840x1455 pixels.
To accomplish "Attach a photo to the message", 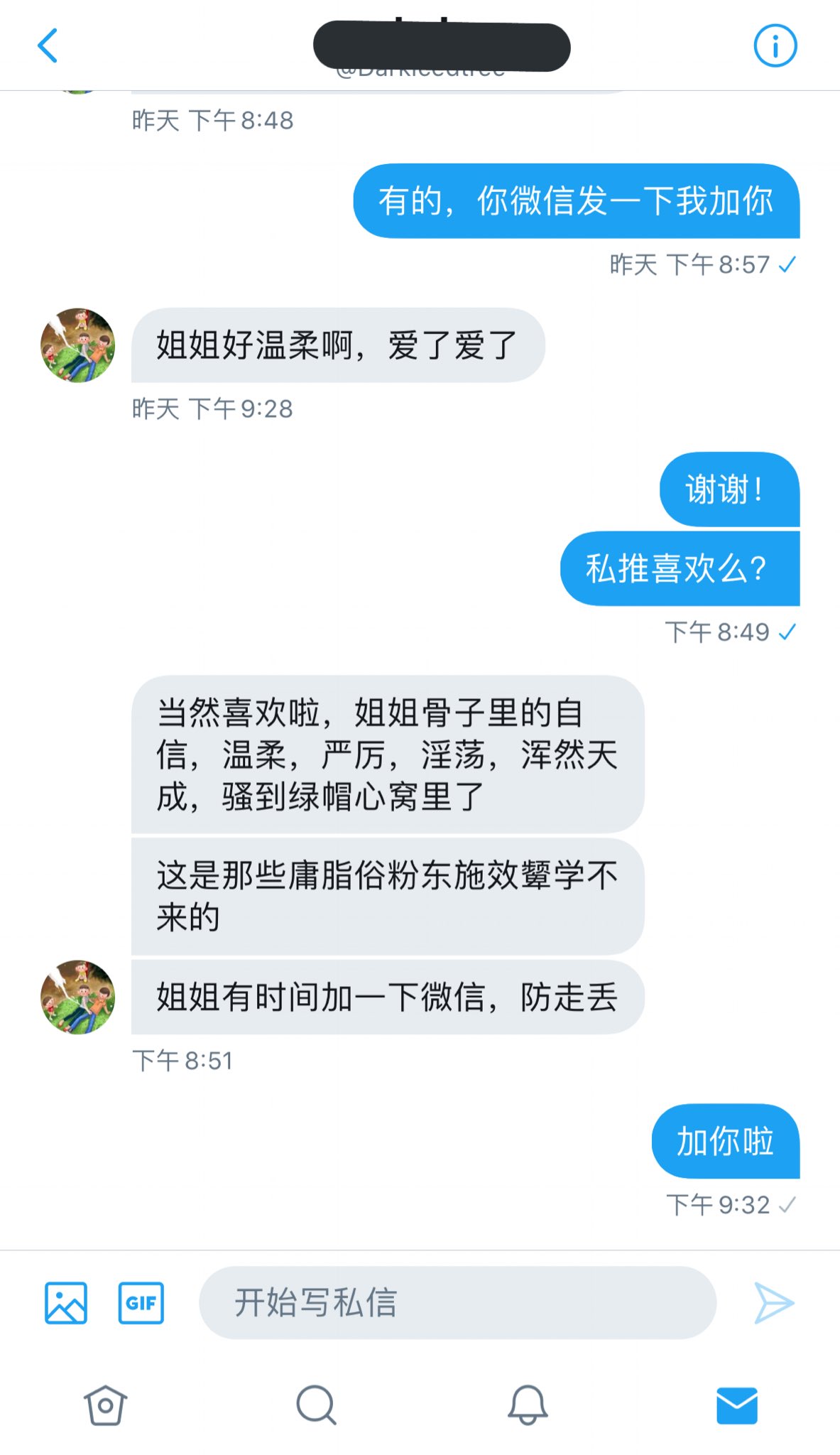I will [x=66, y=1302].
